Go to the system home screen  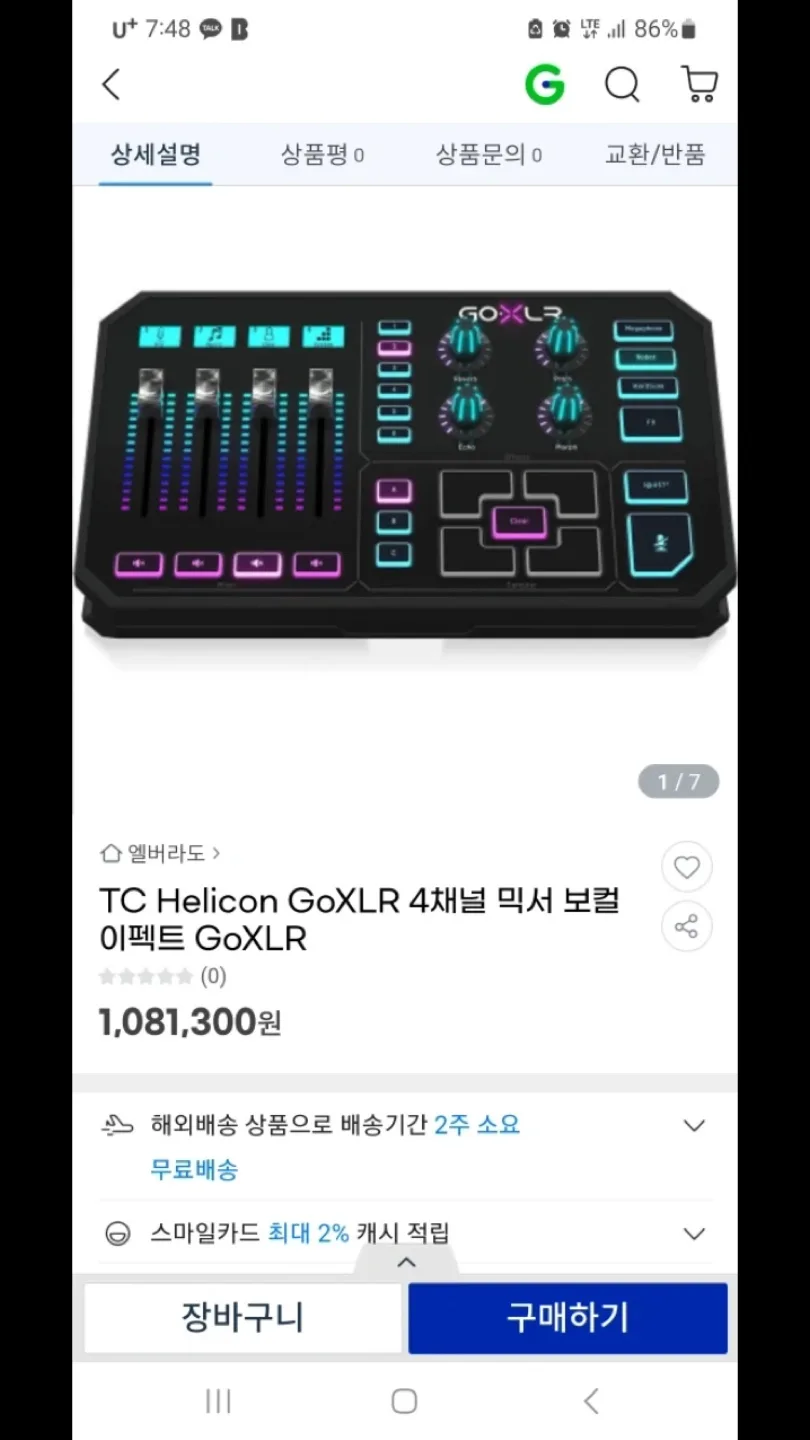[x=404, y=1401]
